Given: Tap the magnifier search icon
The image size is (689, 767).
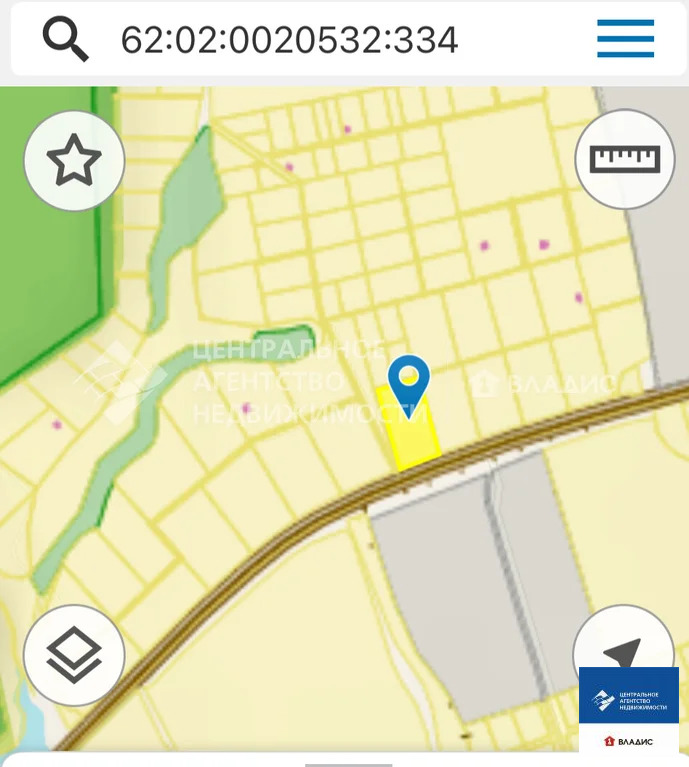Looking at the screenshot, I should pos(66,39).
